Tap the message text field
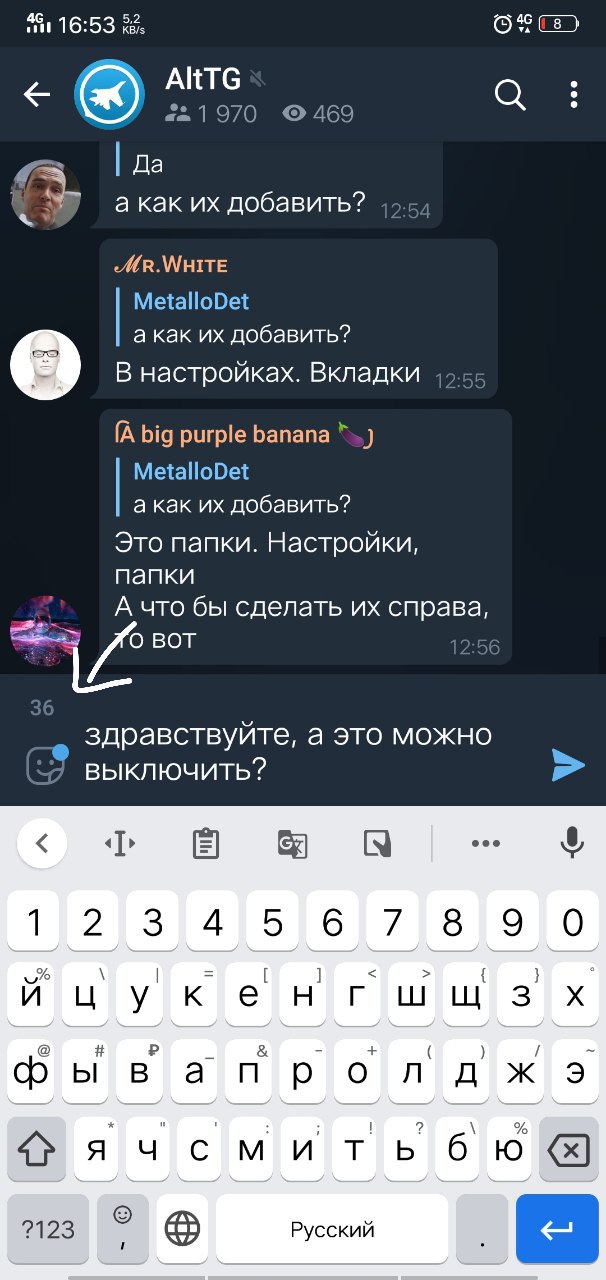This screenshot has height=1280, width=606. coord(300,752)
